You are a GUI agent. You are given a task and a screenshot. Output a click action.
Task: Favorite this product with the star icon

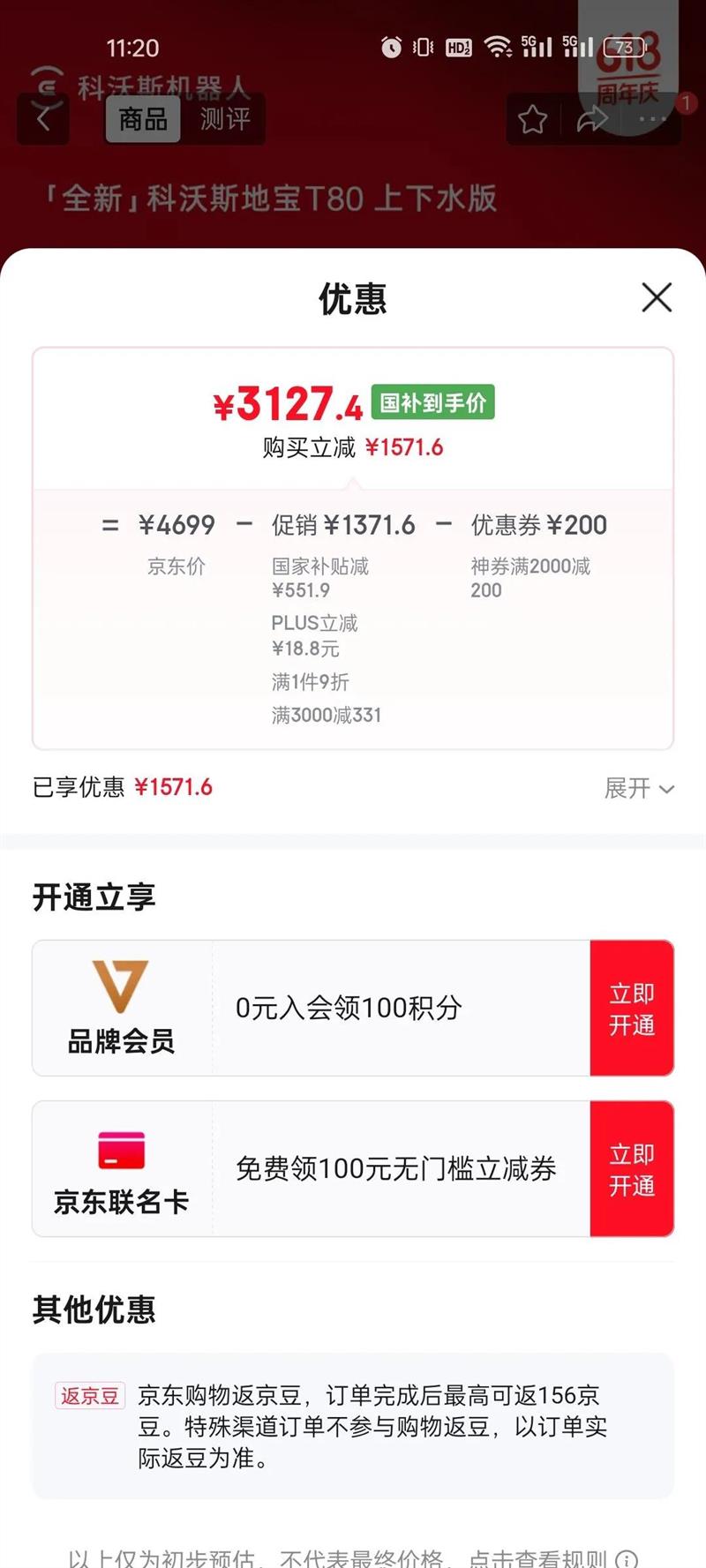point(532,119)
